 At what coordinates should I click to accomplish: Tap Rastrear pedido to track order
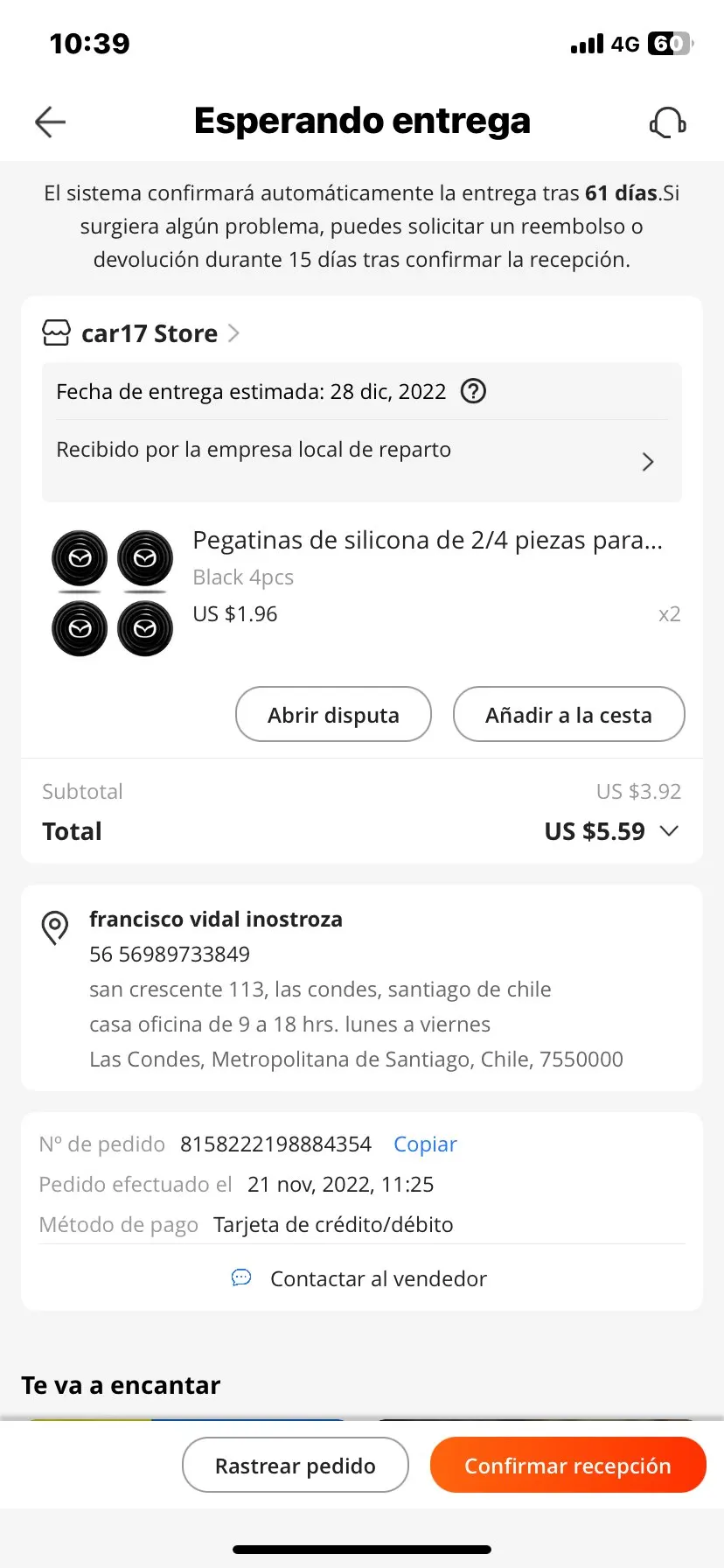(295, 1466)
